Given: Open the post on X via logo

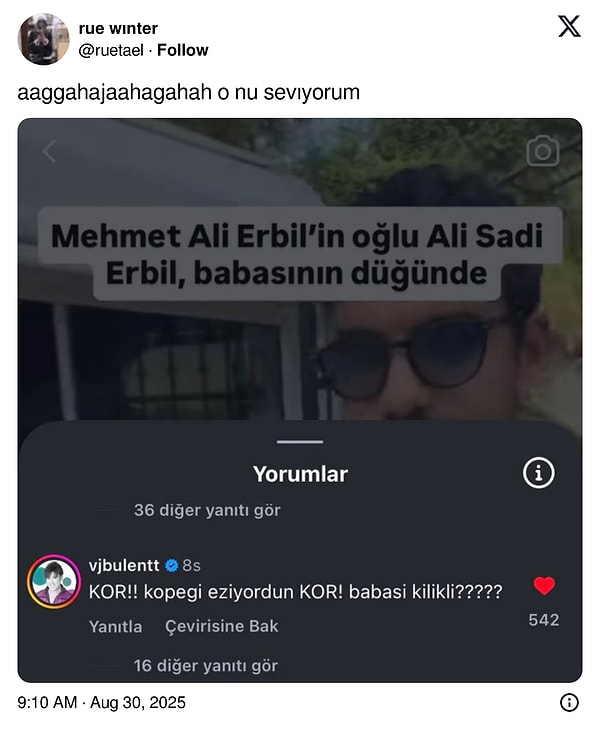Looking at the screenshot, I should click(x=568, y=27).
